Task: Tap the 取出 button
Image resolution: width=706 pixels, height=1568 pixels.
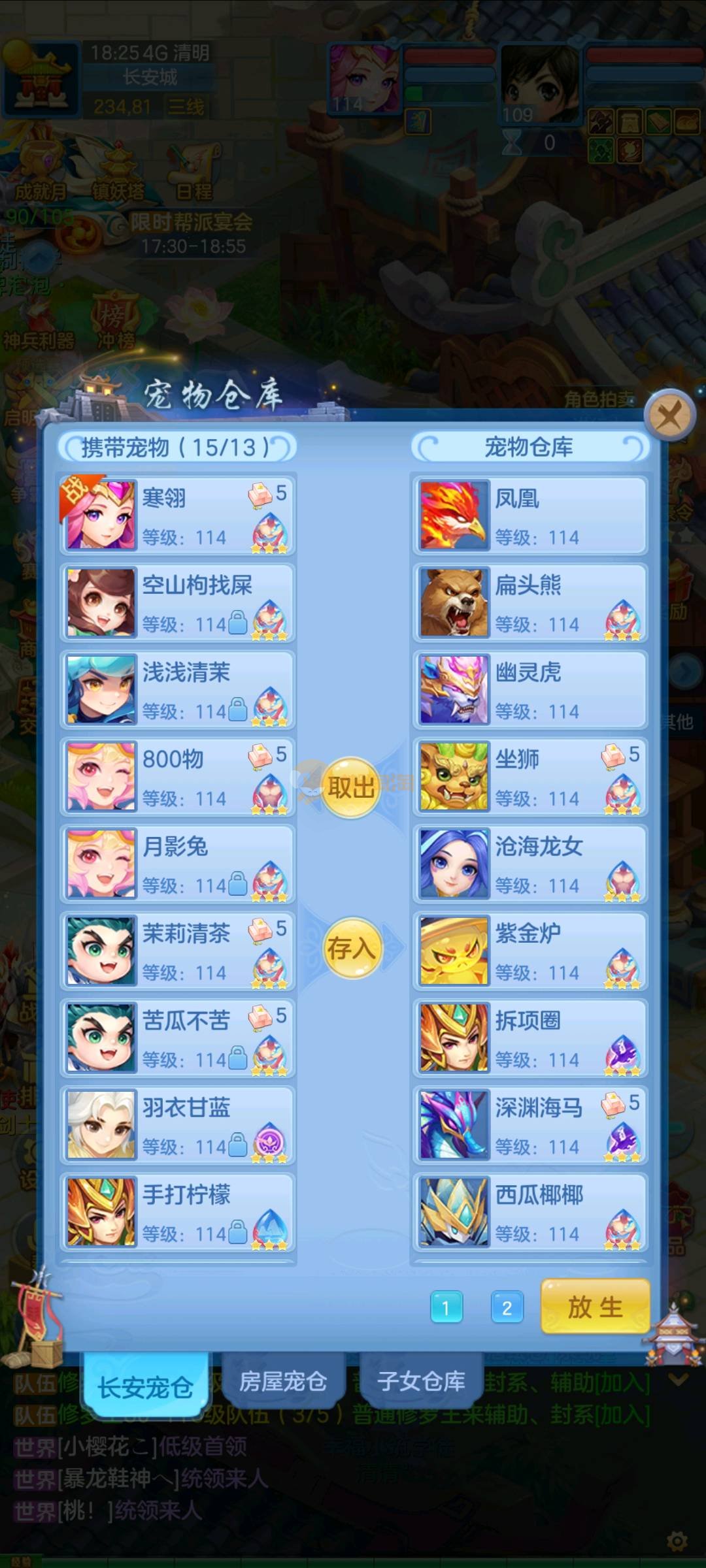Action: [x=351, y=787]
